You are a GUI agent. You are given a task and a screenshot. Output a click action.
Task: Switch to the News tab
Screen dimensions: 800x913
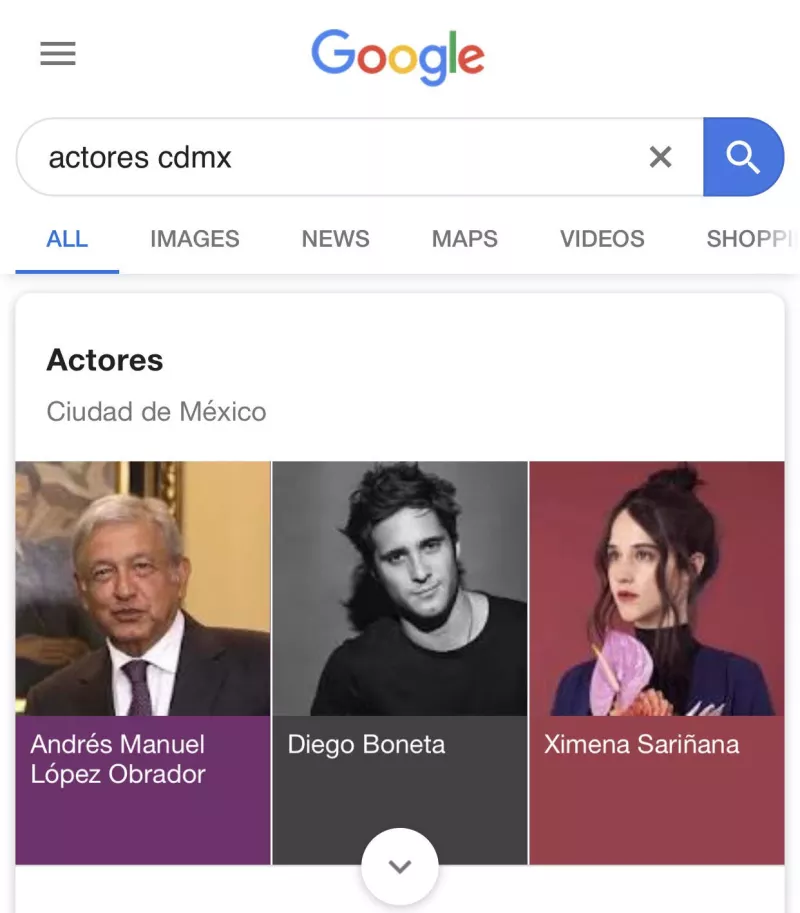[x=335, y=239]
